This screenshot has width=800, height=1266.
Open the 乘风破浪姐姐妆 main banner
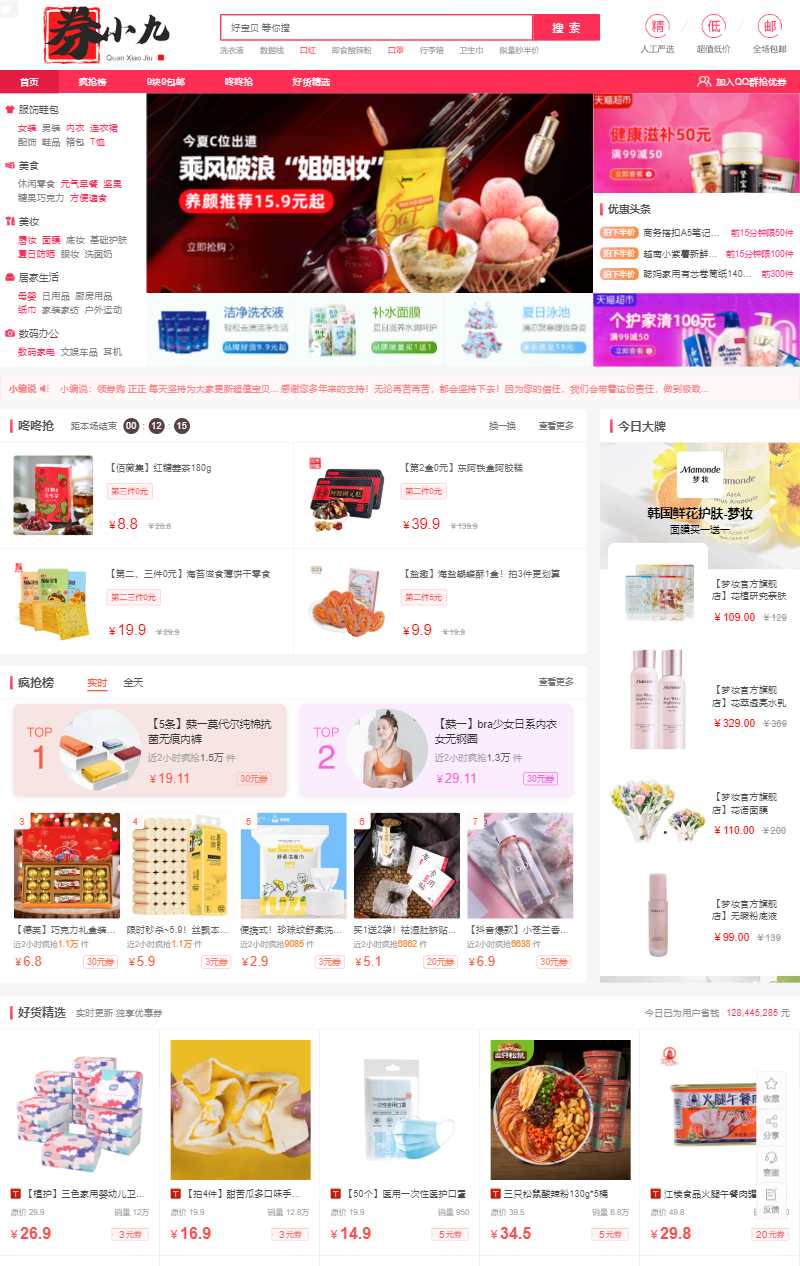[x=369, y=192]
